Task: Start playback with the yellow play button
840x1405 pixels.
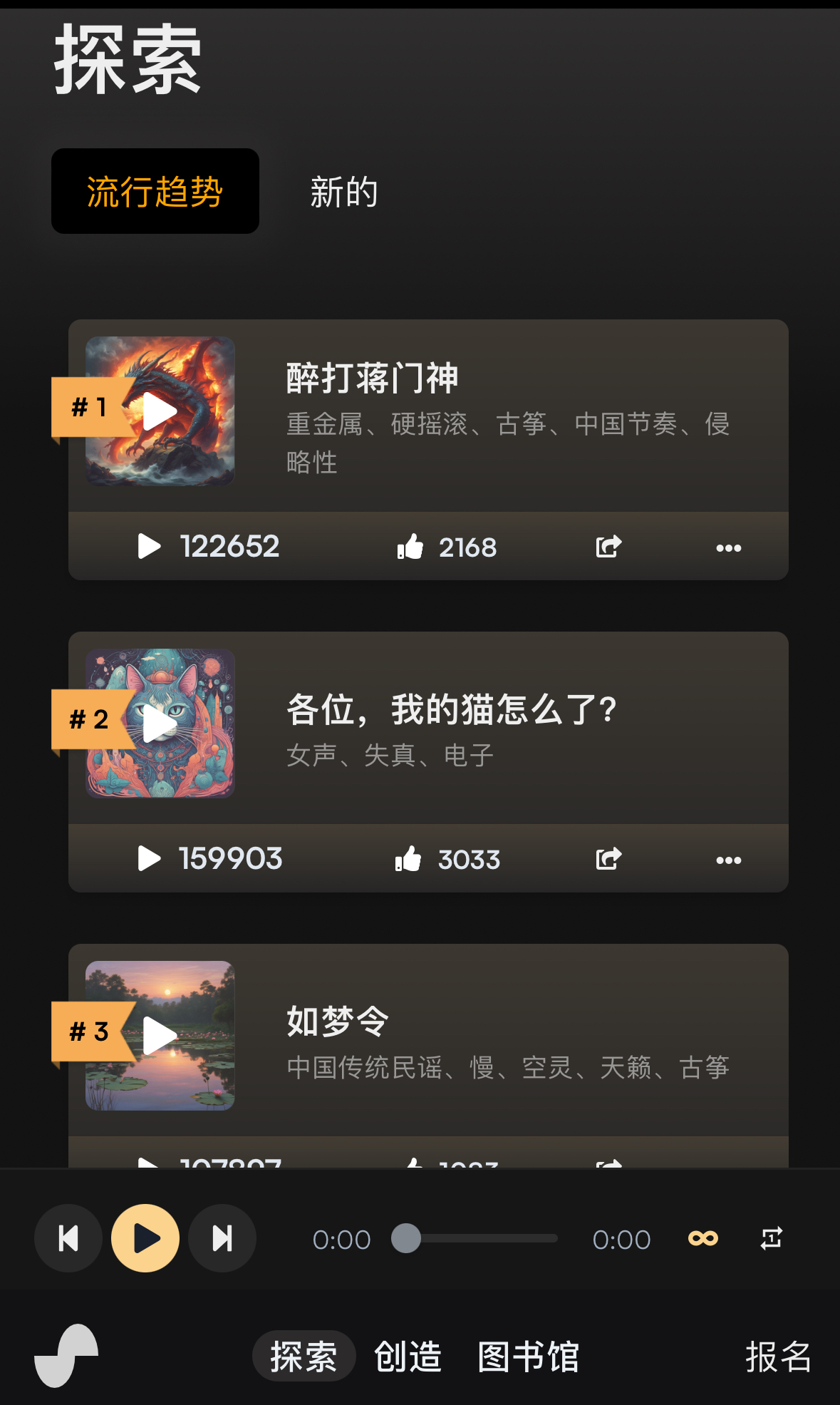Action: click(x=145, y=1238)
